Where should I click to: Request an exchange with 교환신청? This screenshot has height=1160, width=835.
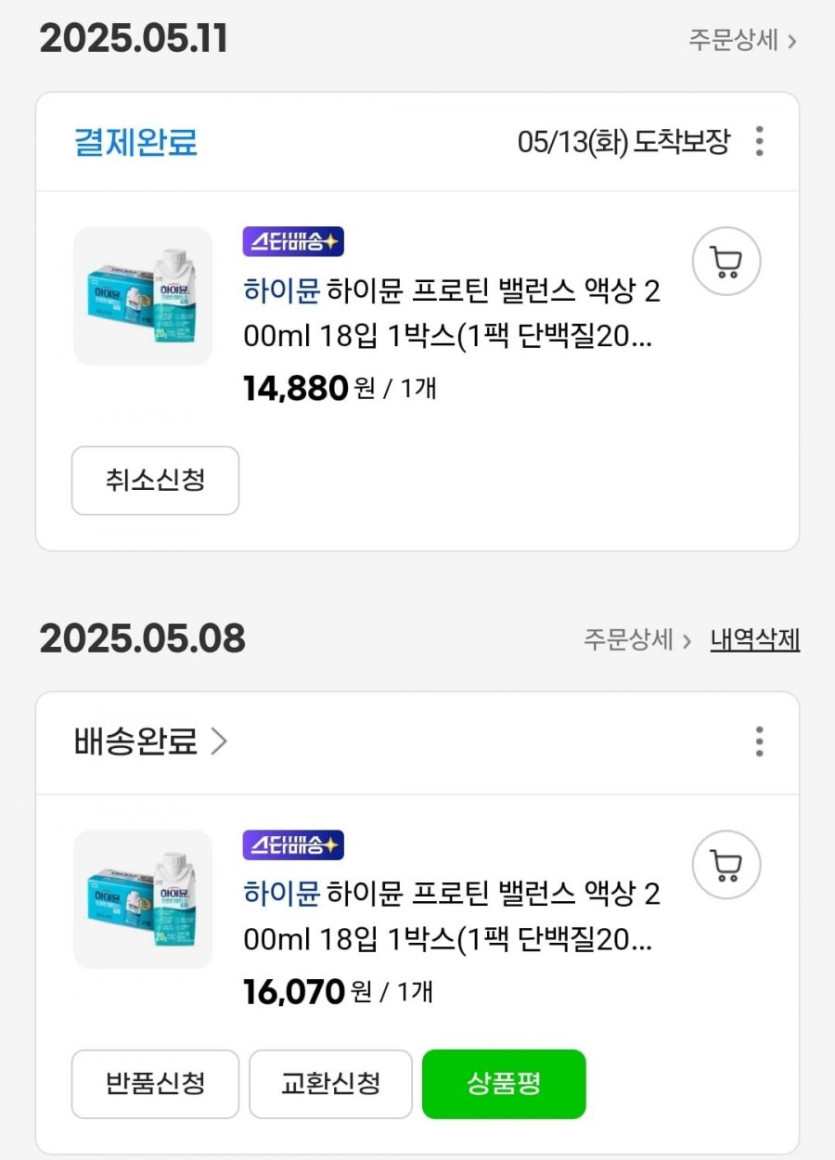(x=330, y=1084)
